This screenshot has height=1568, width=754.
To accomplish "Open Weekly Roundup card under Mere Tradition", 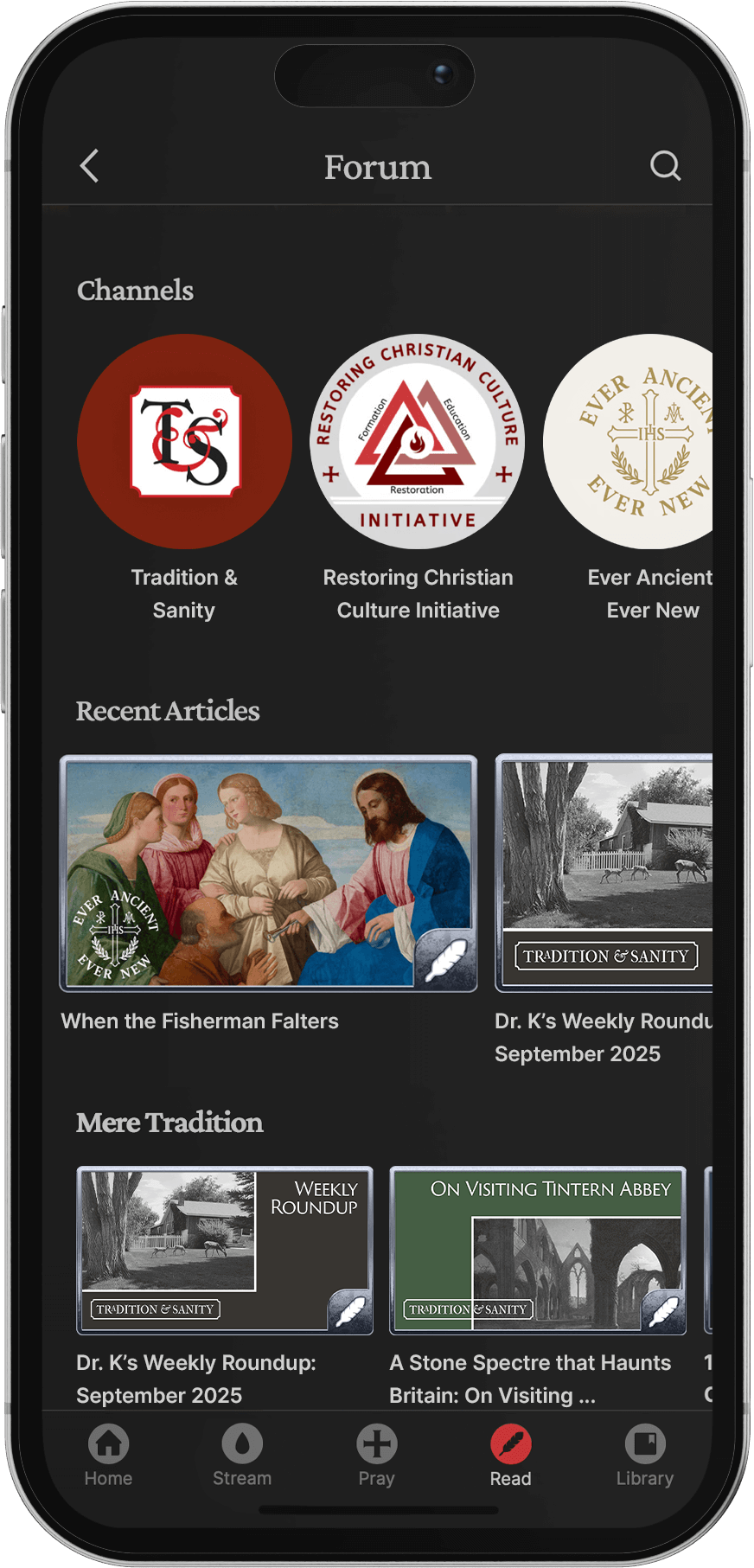I will point(225,1251).
